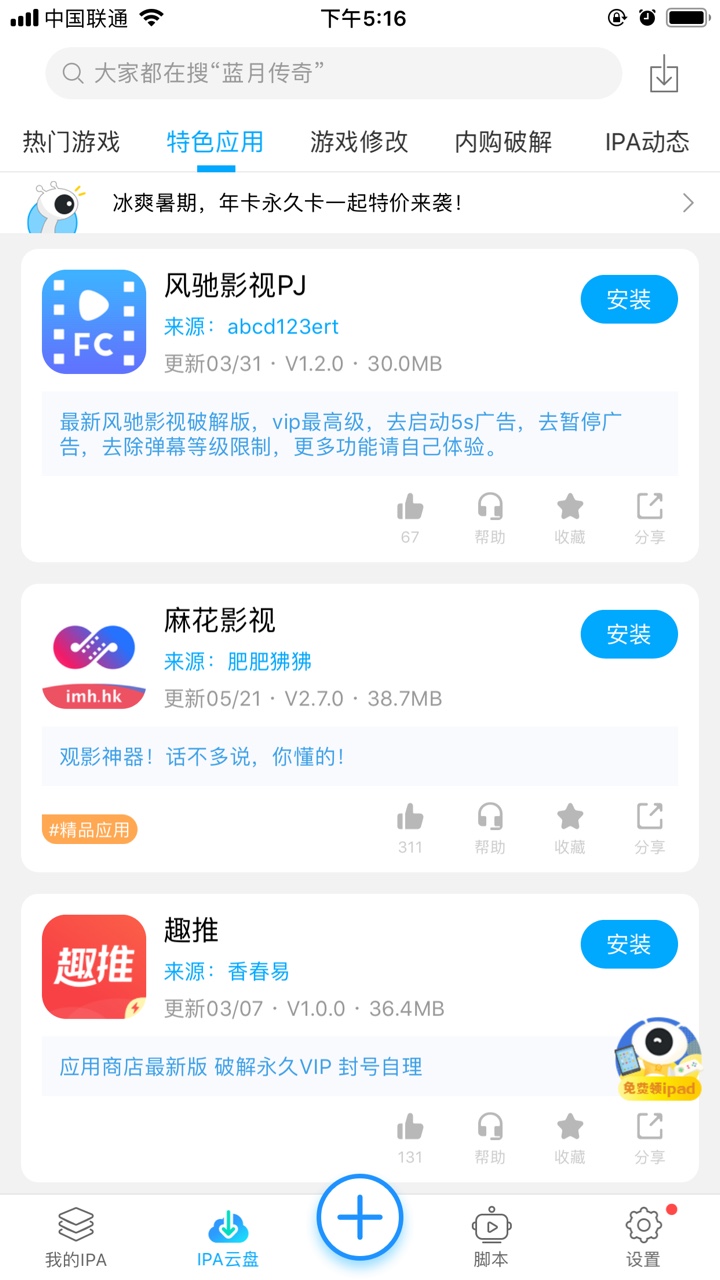Switch to the 游戏修改 tab

click(x=359, y=142)
